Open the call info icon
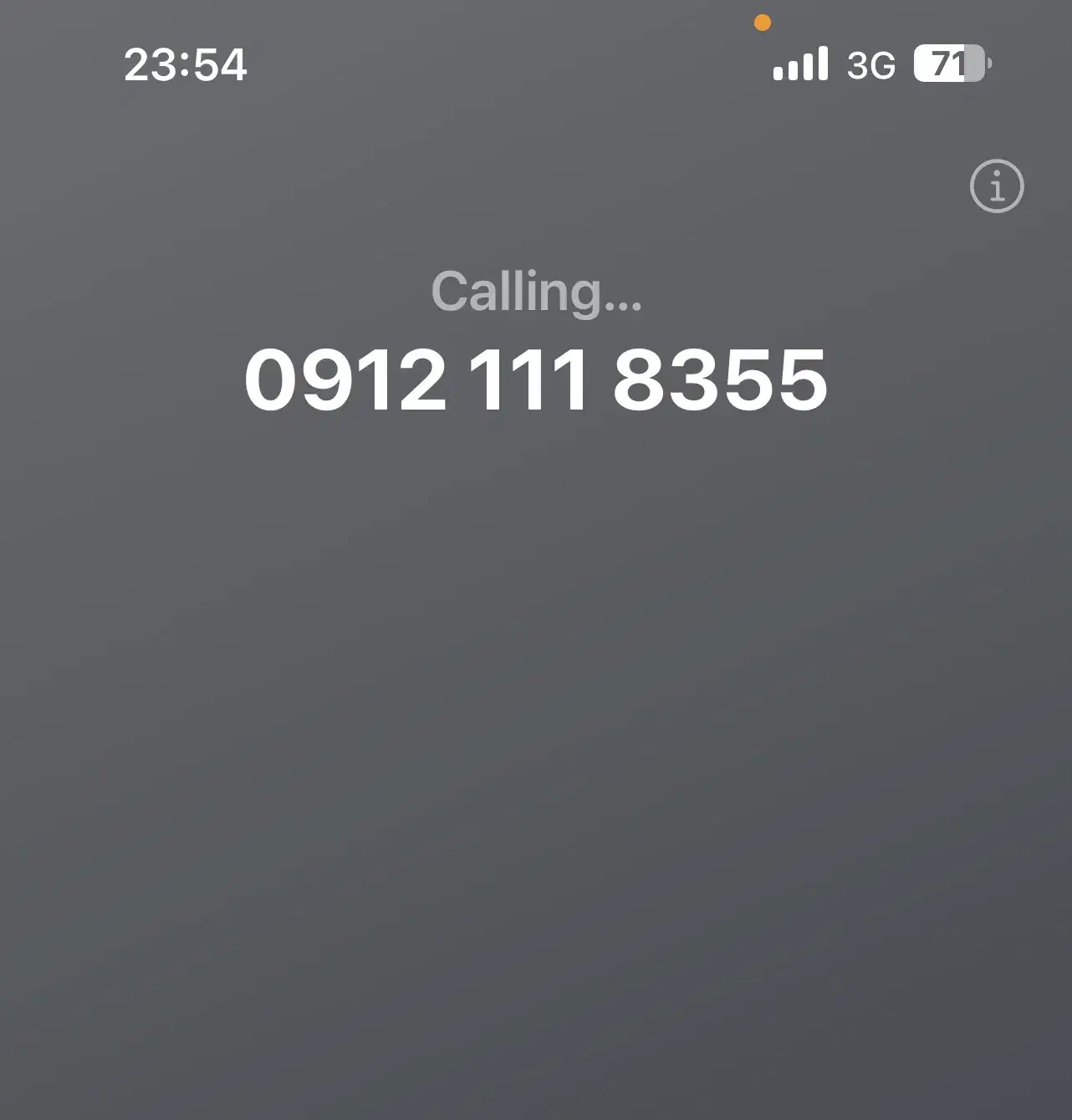 [996, 186]
